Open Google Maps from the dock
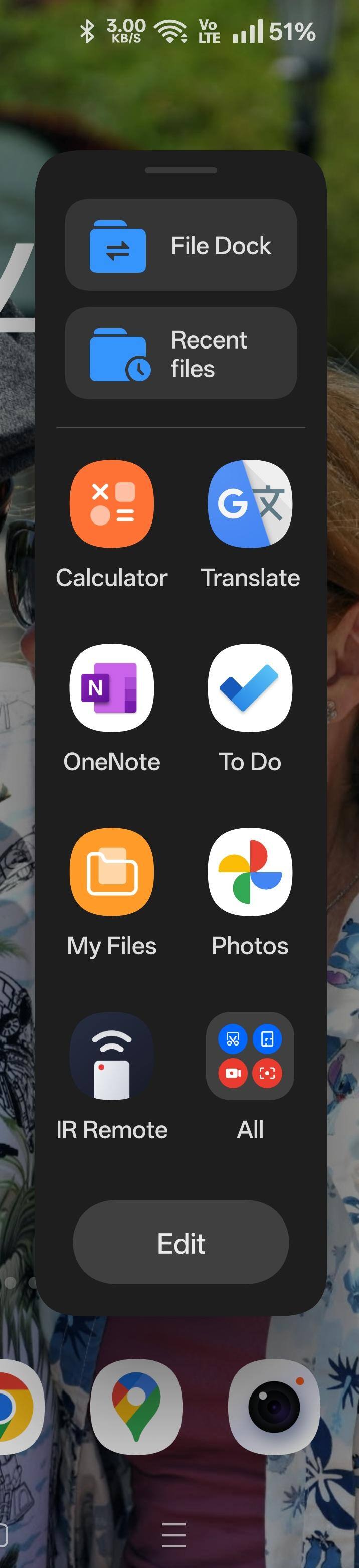359x1568 pixels. click(x=136, y=1408)
